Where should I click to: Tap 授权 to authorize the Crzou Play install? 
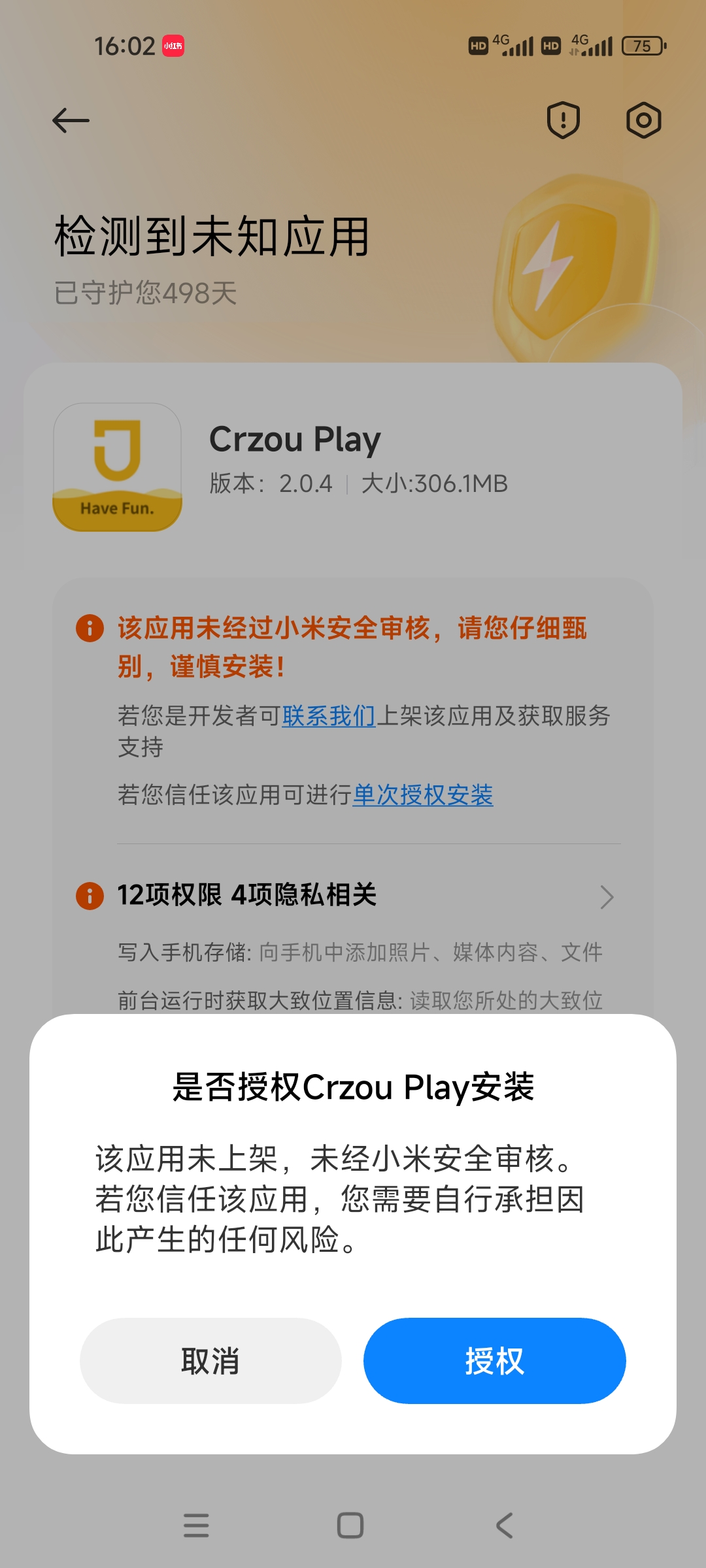point(494,1361)
